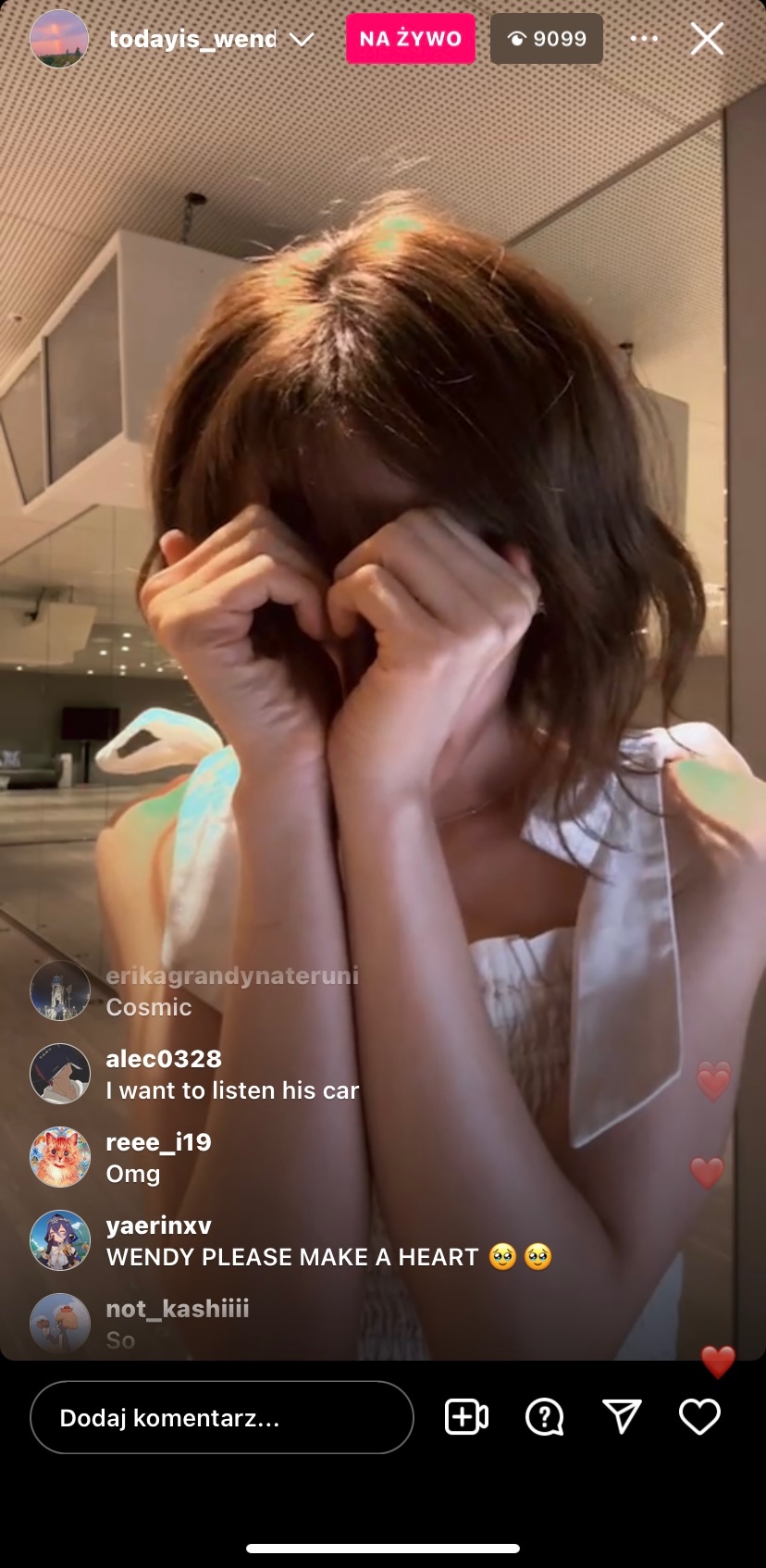The width and height of the screenshot is (766, 1568).
Task: Open the viewers list showing 9099
Action: coord(546,39)
